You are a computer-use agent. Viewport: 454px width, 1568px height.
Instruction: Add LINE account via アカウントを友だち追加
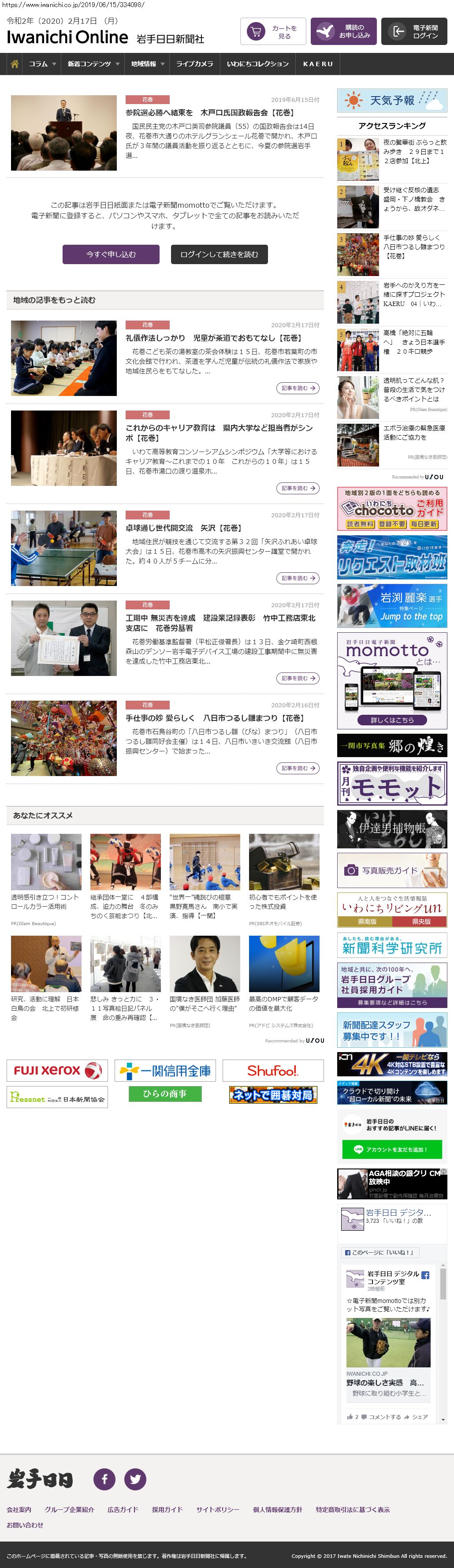pos(392,1149)
